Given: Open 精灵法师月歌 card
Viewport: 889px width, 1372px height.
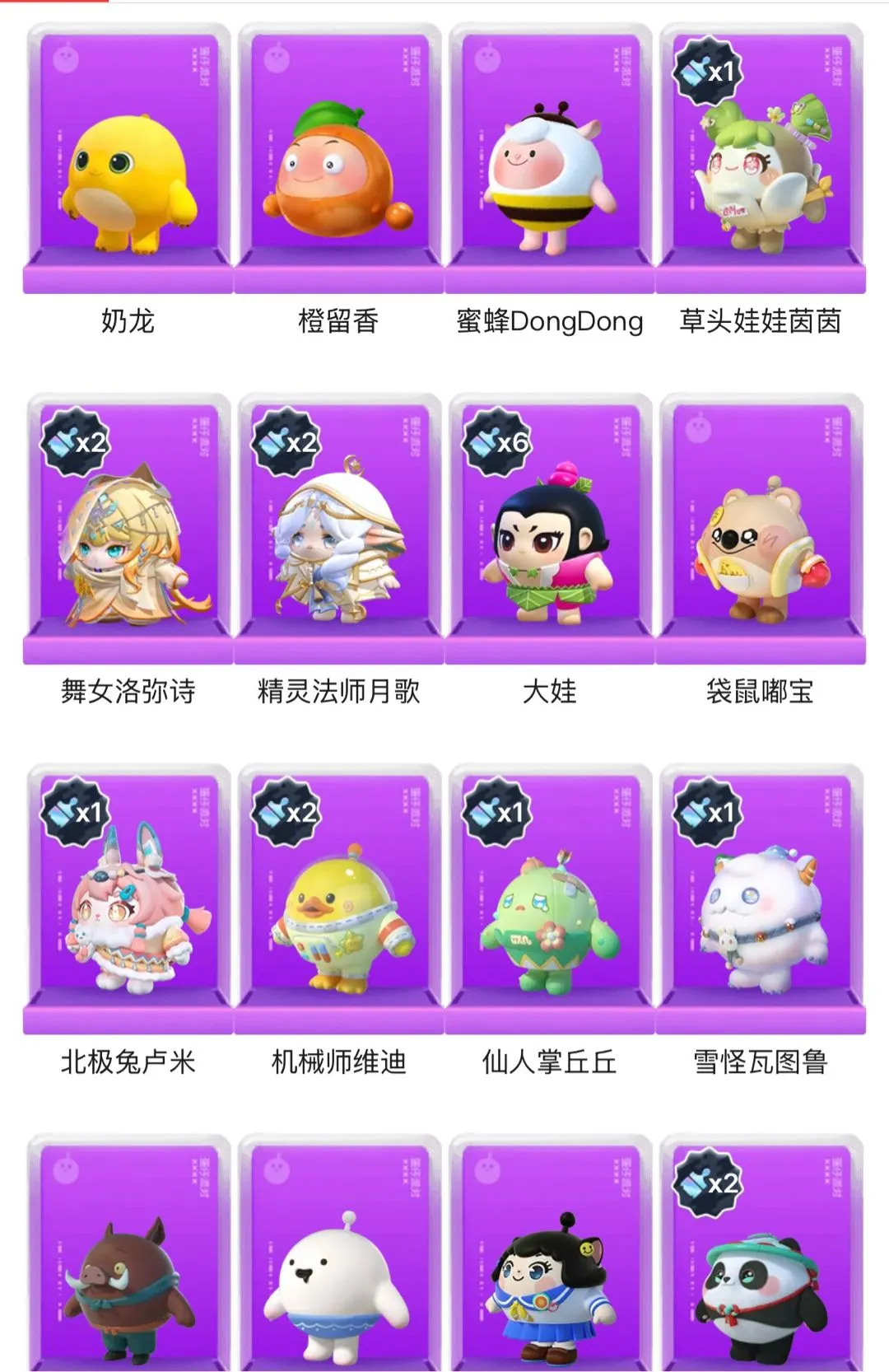Looking at the screenshot, I should [x=338, y=535].
